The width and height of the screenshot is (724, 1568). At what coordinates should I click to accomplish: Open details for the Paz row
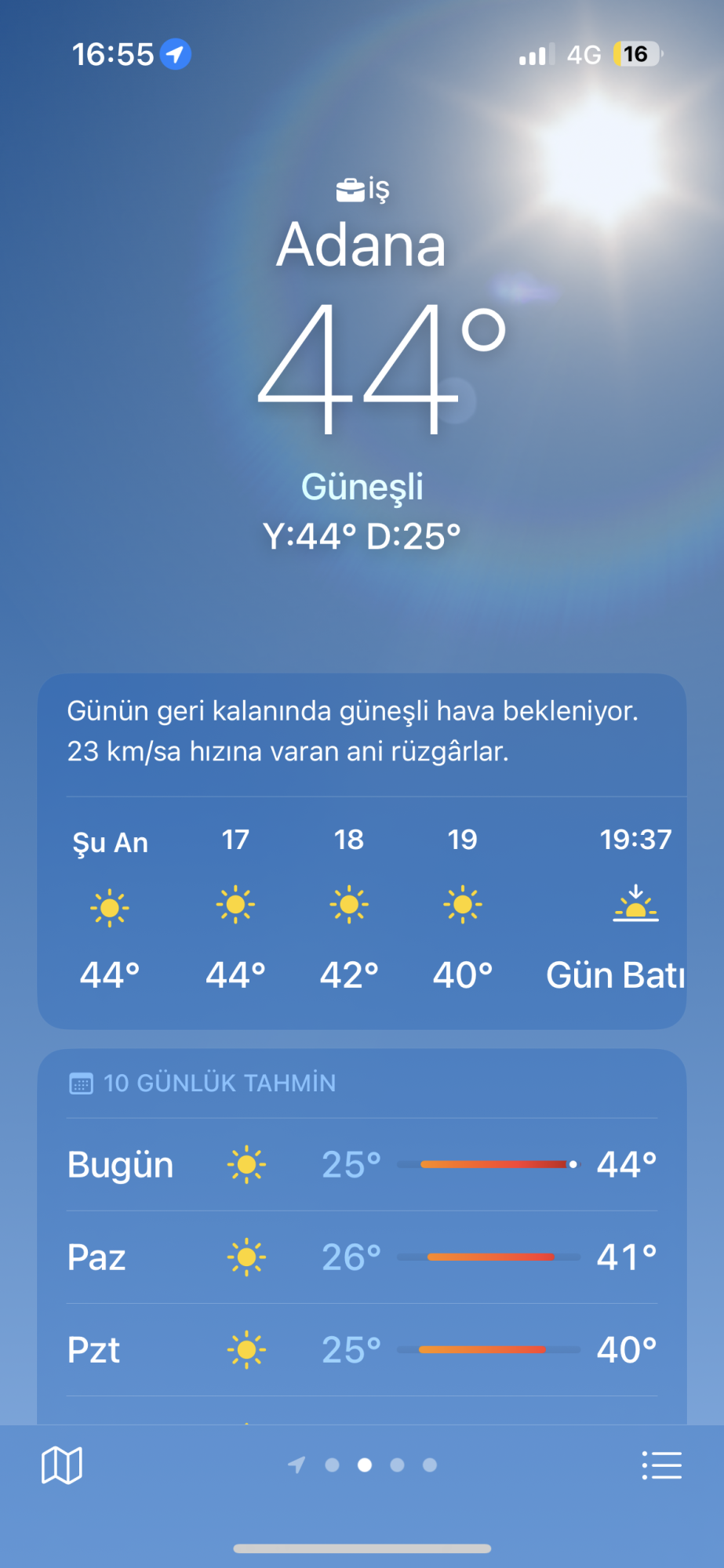pyautogui.click(x=361, y=1258)
